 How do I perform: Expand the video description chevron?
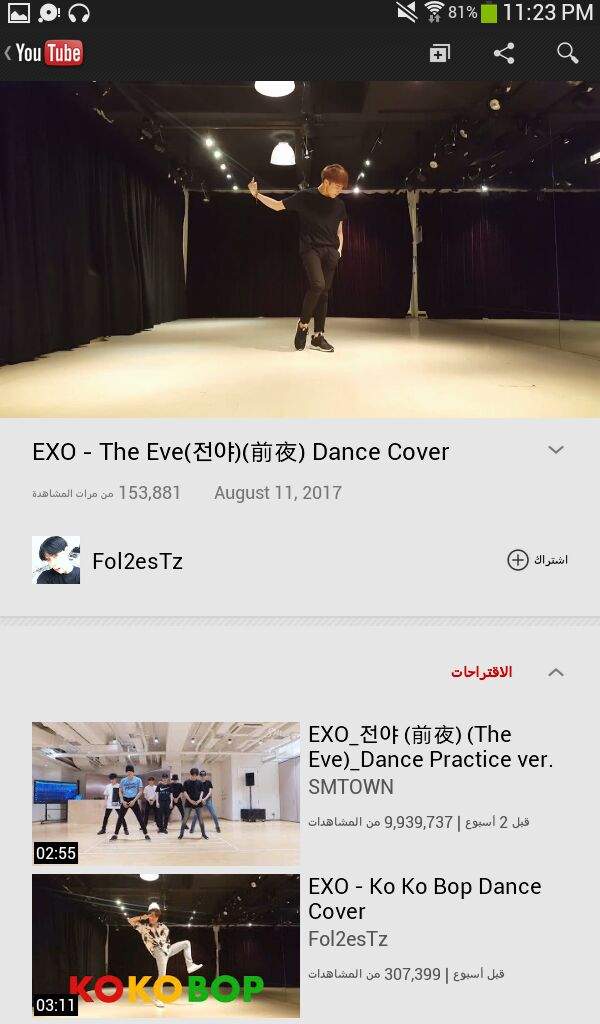pos(556,450)
